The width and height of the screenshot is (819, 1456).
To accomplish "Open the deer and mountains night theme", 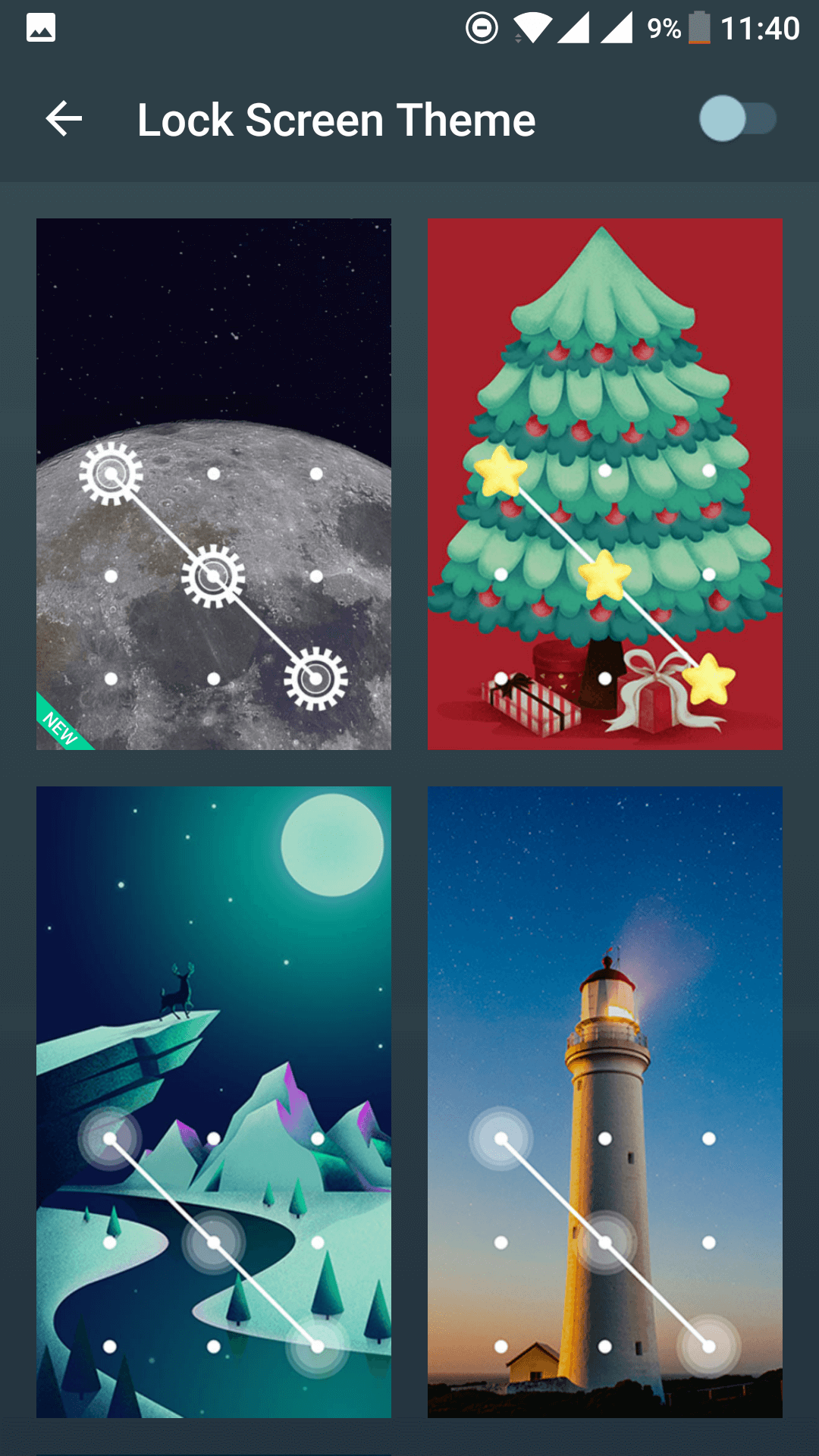I will click(x=214, y=1102).
